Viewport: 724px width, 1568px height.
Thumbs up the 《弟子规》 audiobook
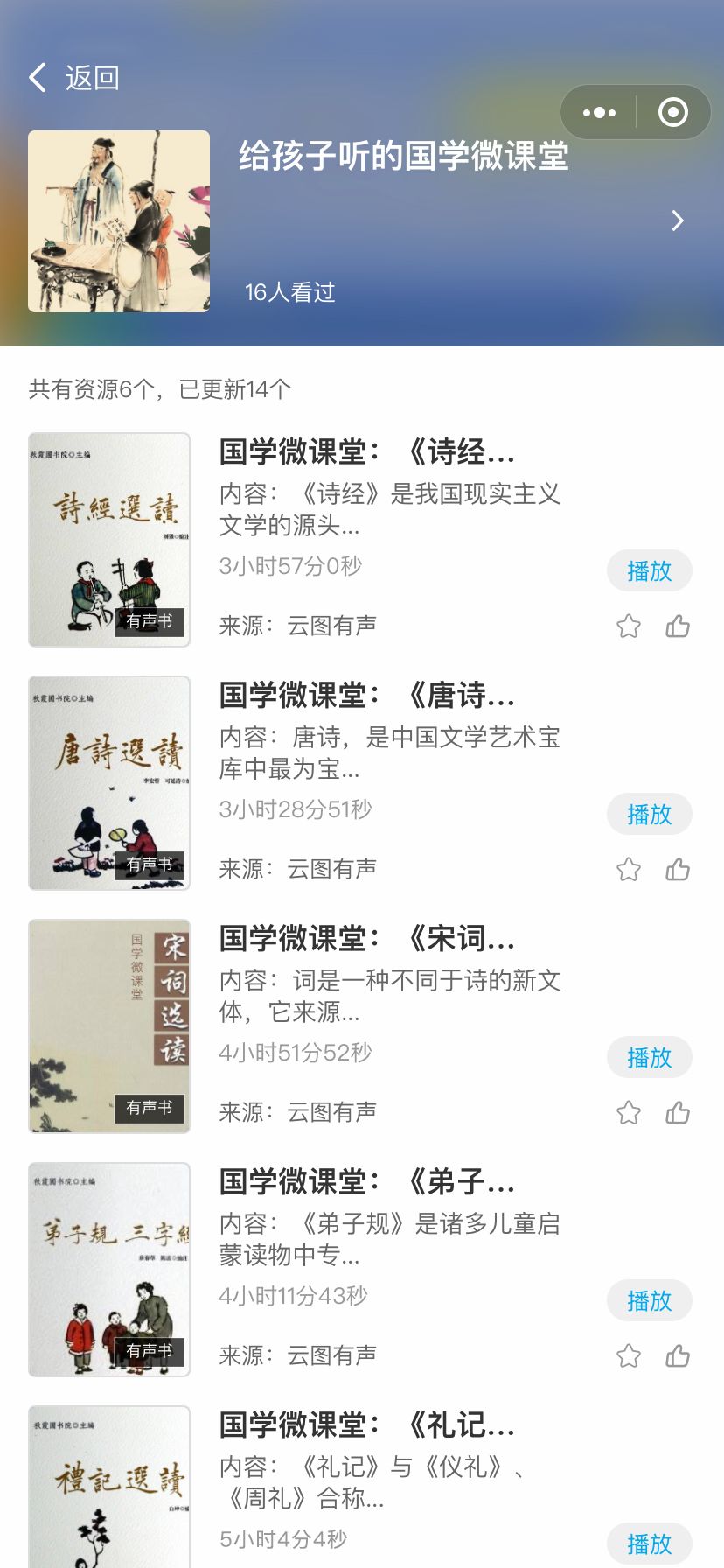tap(678, 1356)
